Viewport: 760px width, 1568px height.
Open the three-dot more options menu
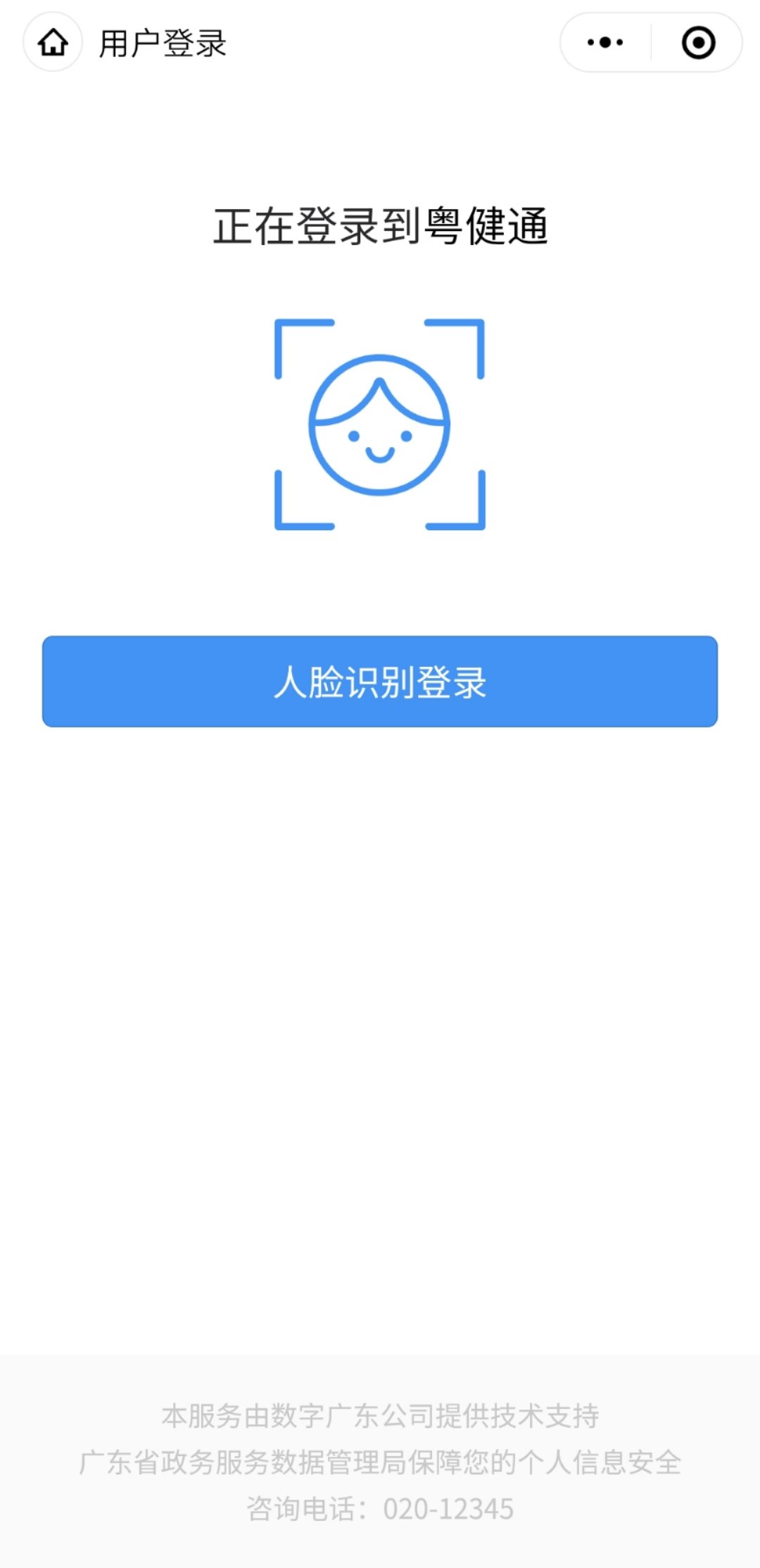point(605,42)
